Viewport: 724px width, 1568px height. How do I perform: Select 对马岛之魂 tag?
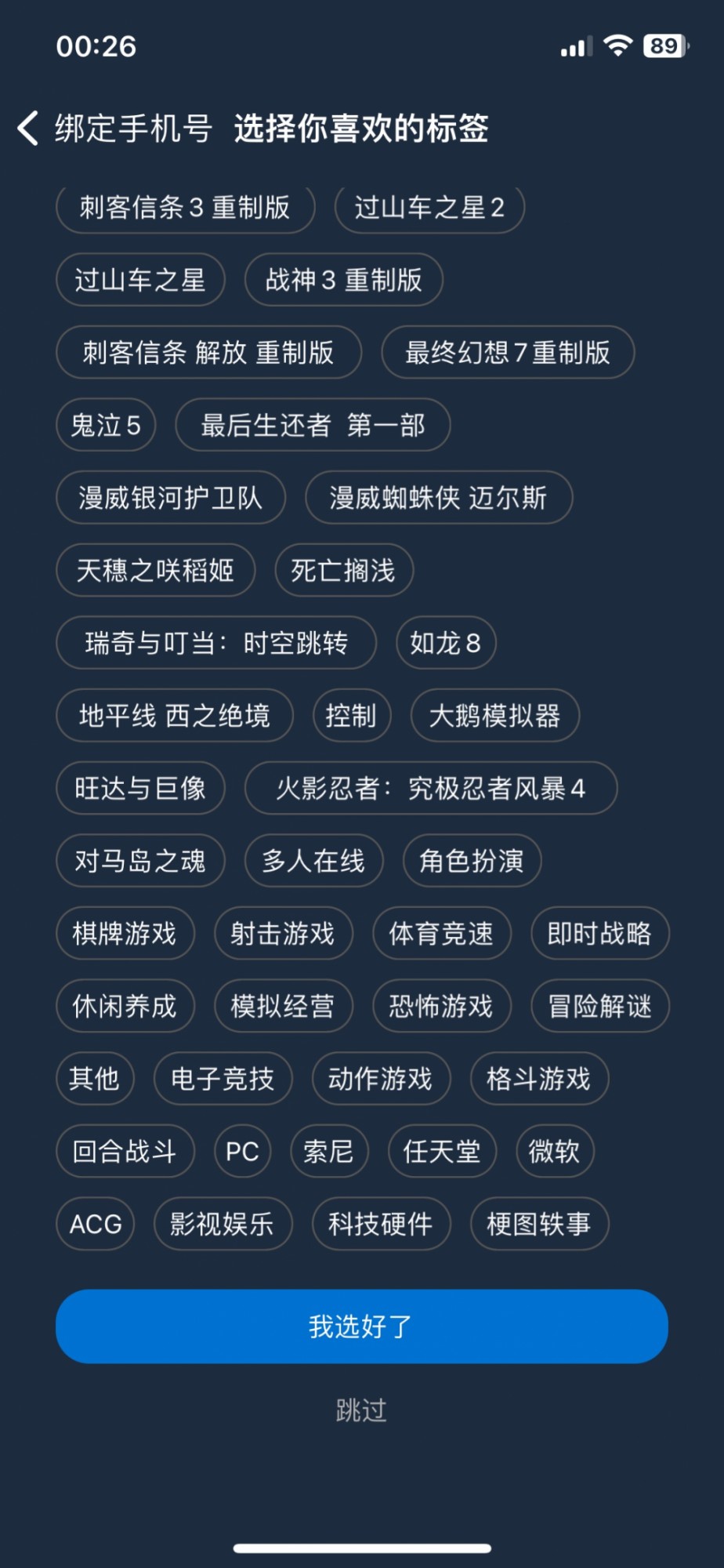(140, 861)
